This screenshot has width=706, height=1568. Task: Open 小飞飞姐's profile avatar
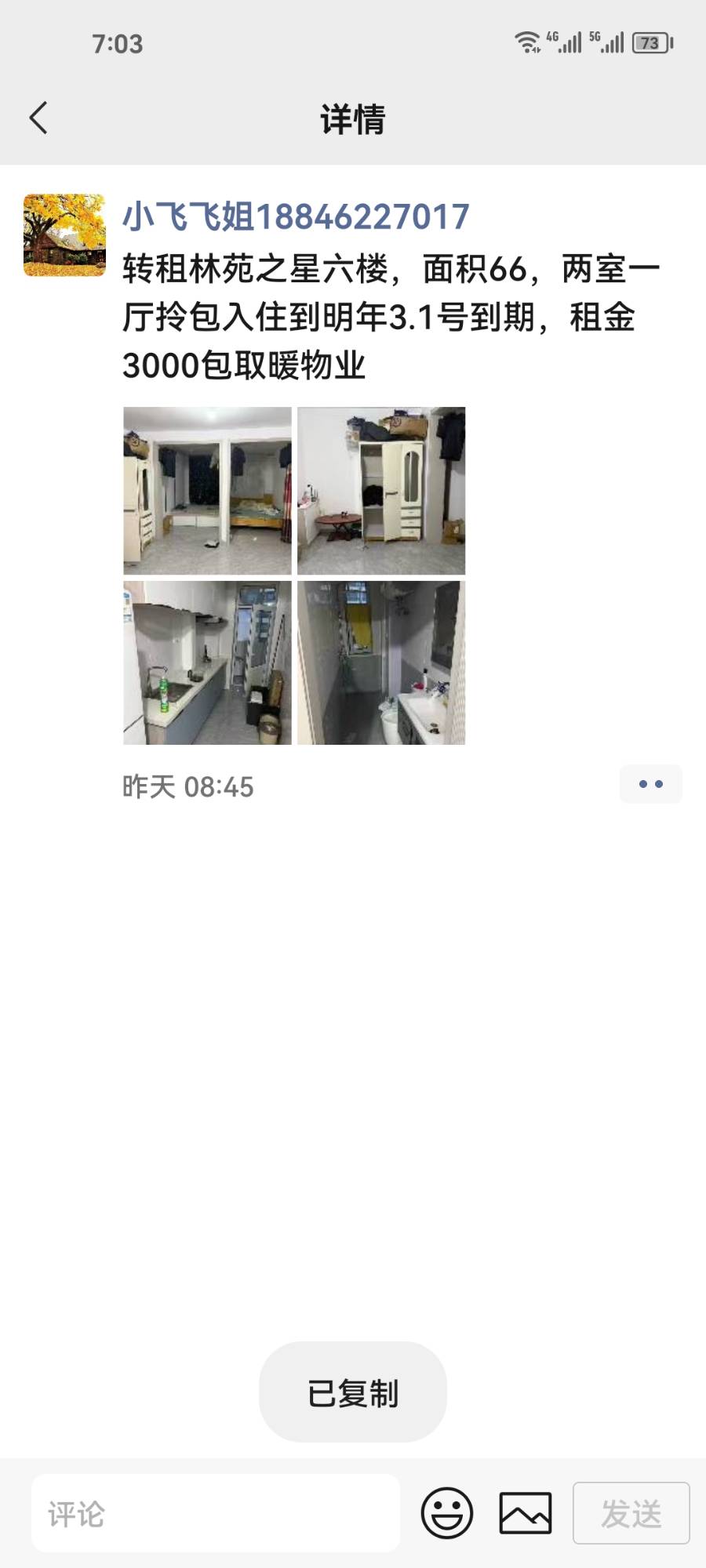click(x=64, y=235)
